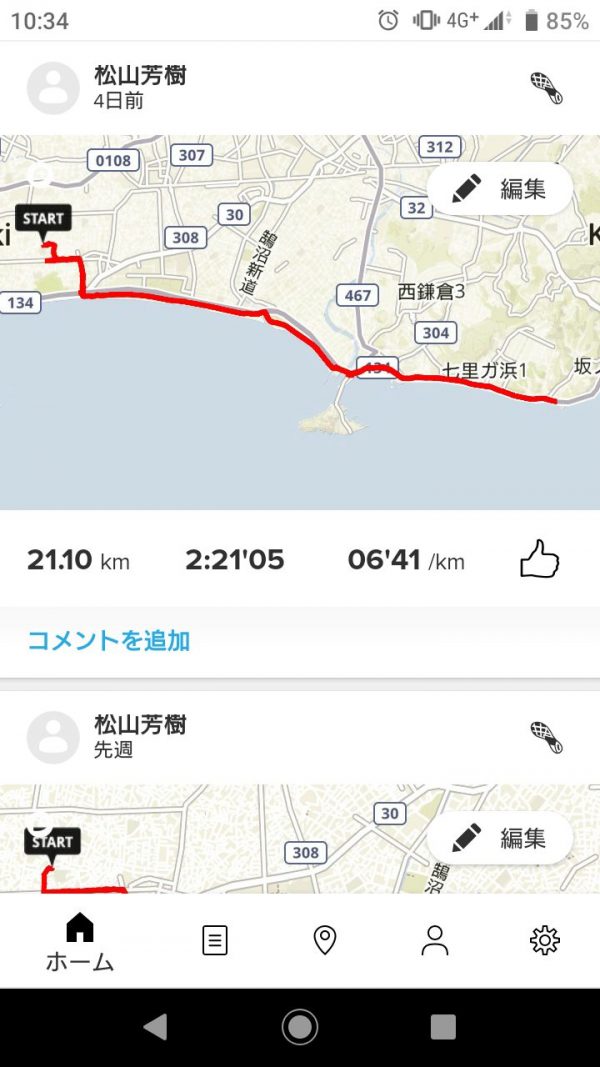Tap 編集 on the 4日前 run map
Viewport: 600px width, 1067px height.
(500, 188)
